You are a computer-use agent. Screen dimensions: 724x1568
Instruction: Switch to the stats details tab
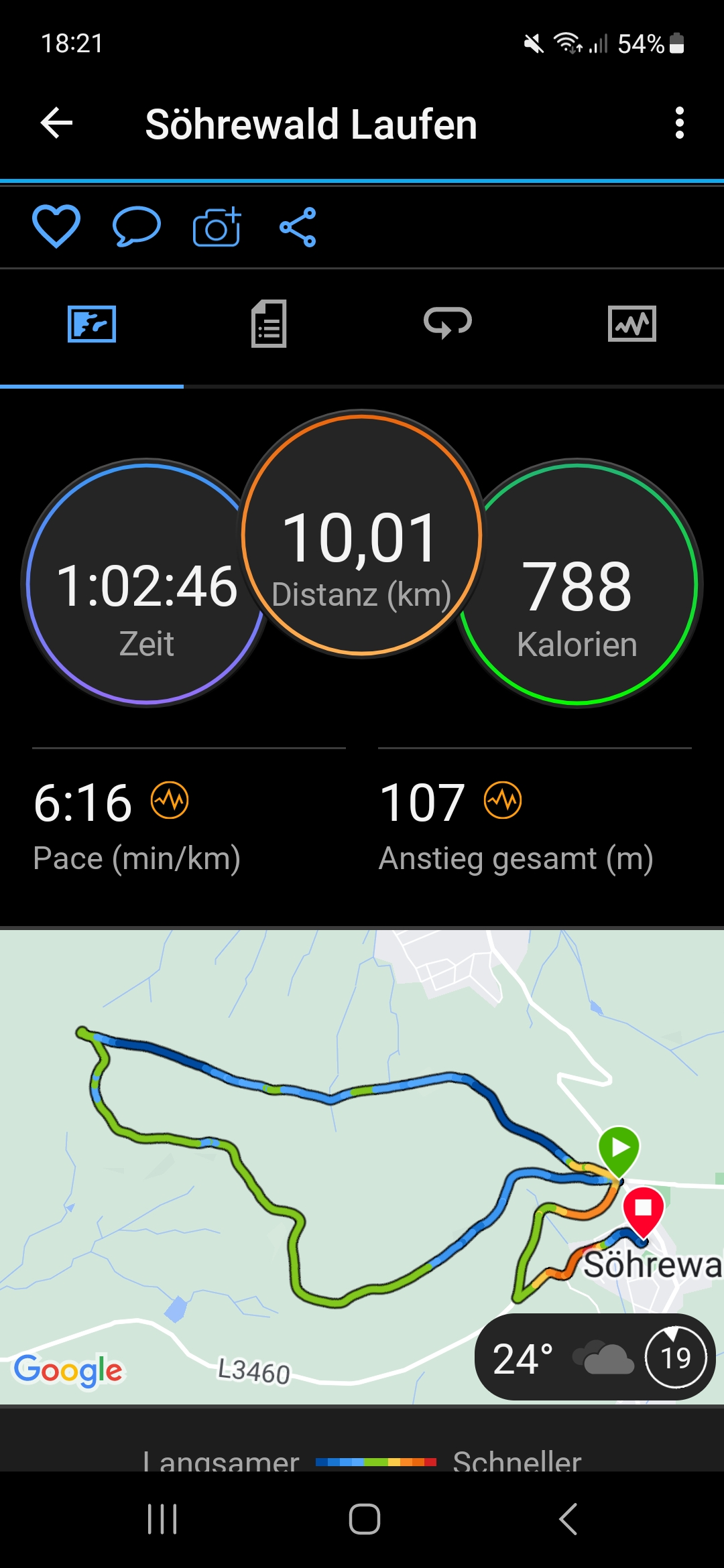pos(269,324)
